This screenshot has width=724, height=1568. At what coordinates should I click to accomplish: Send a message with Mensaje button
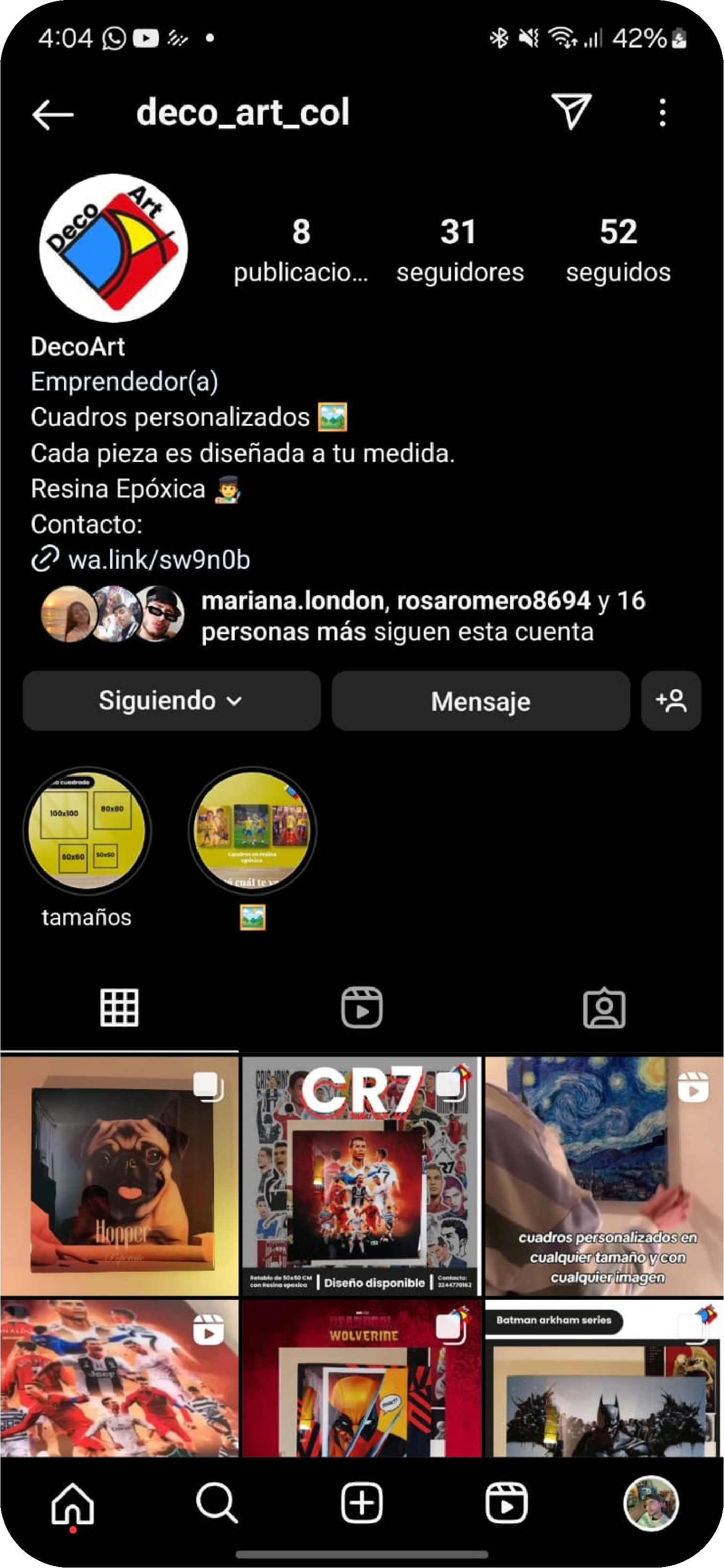point(480,701)
